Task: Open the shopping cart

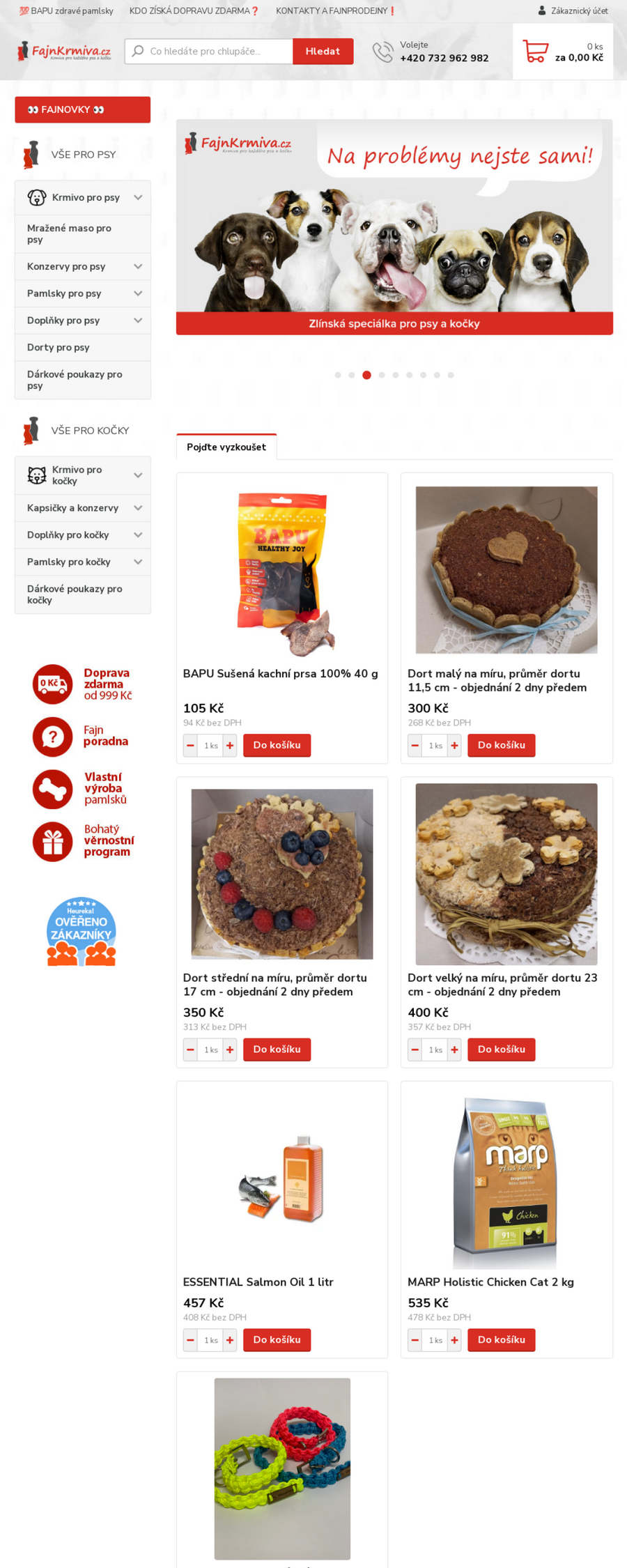Action: [562, 52]
